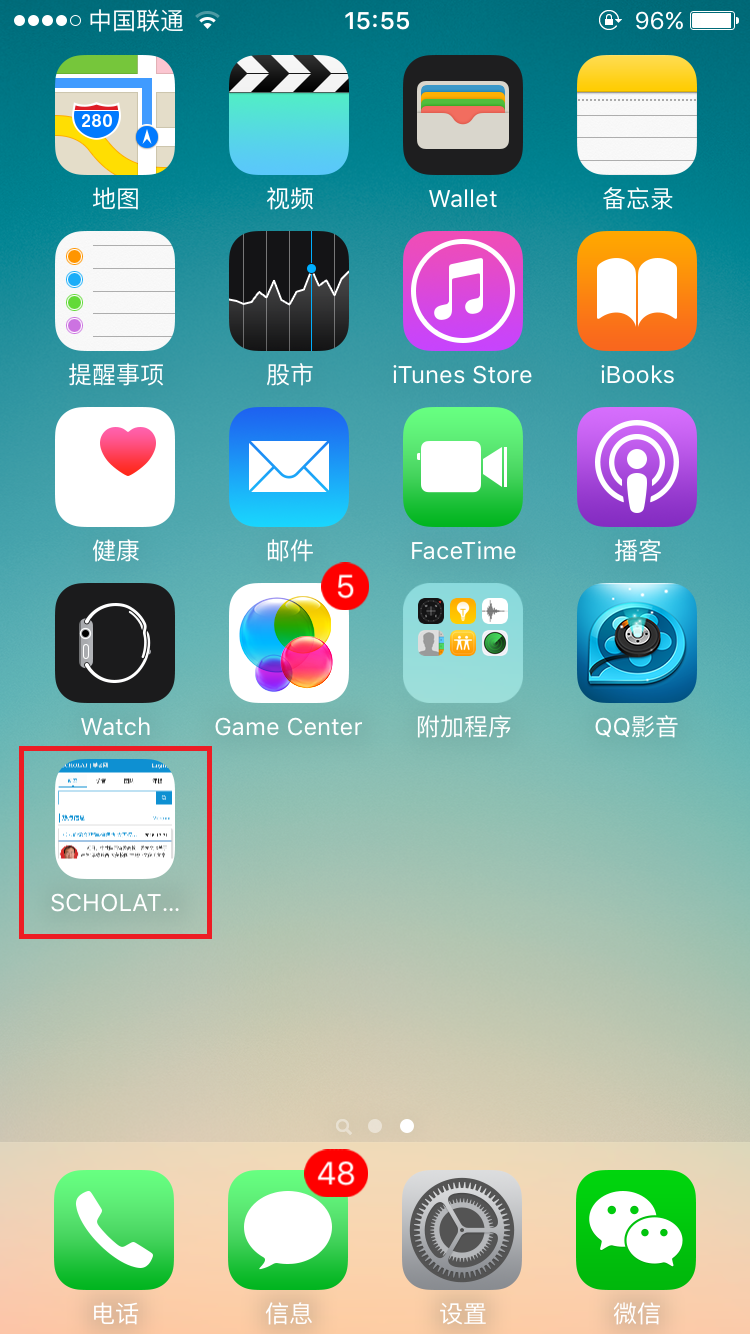Viewport: 750px width, 1334px height.
Task: Open the SCHOLAT web shortcut
Action: click(115, 819)
